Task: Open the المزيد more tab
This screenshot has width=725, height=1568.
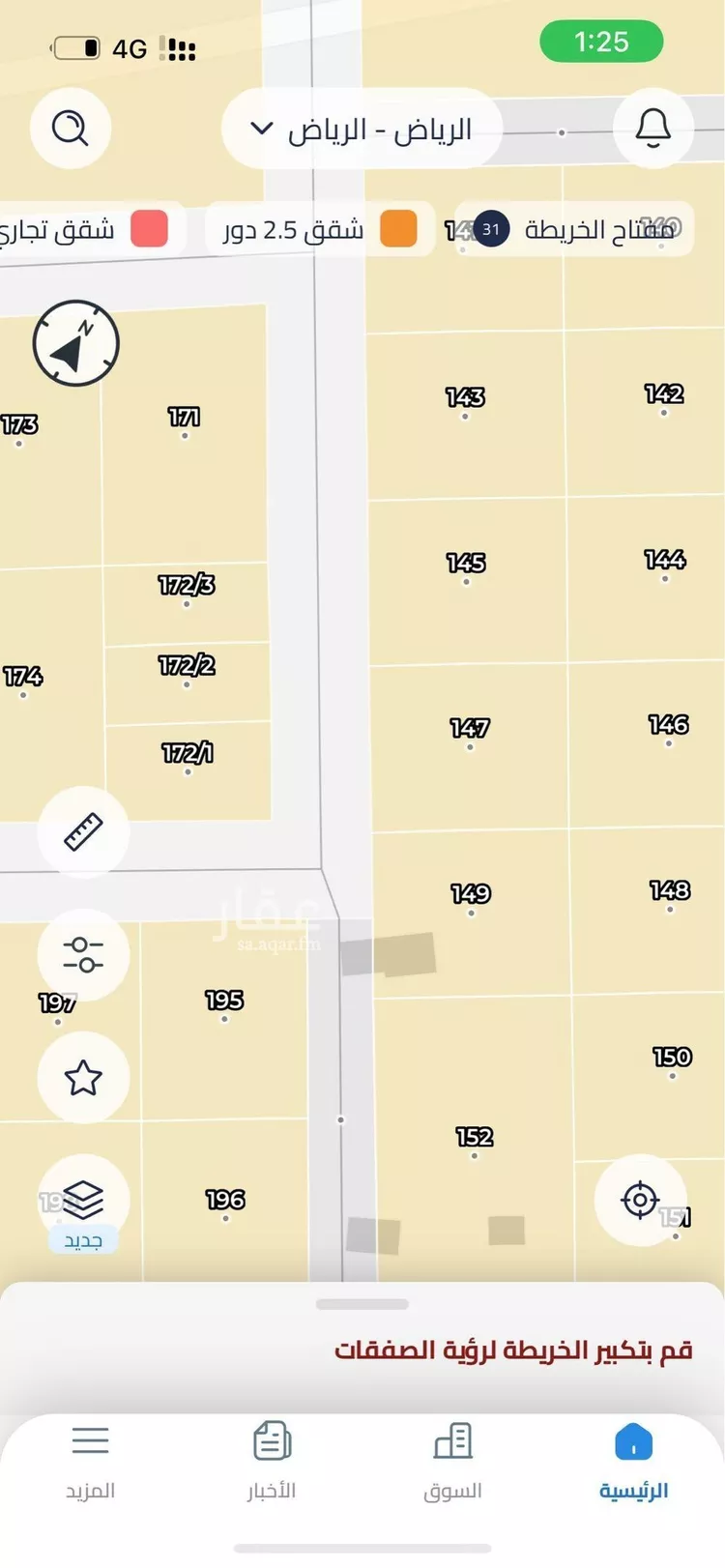Action: (90, 1462)
